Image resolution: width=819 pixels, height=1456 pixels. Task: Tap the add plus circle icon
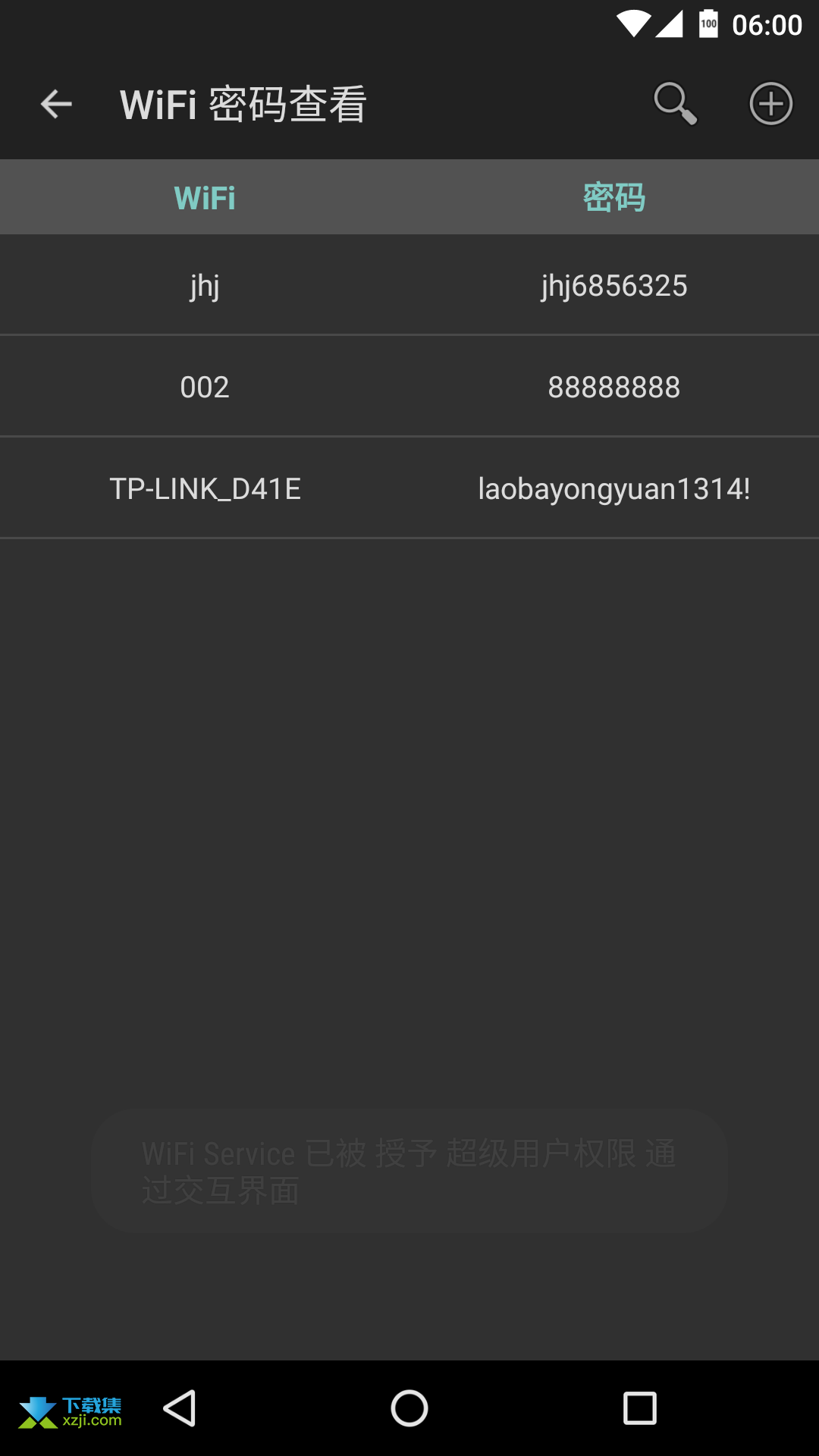click(771, 104)
